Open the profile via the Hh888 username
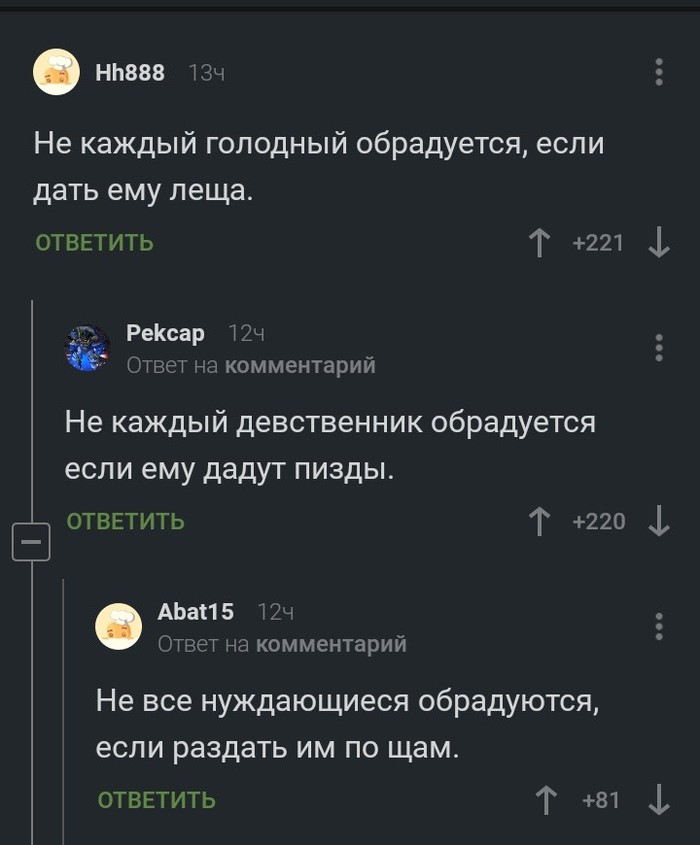Screen dimensions: 700x845 (129, 72)
